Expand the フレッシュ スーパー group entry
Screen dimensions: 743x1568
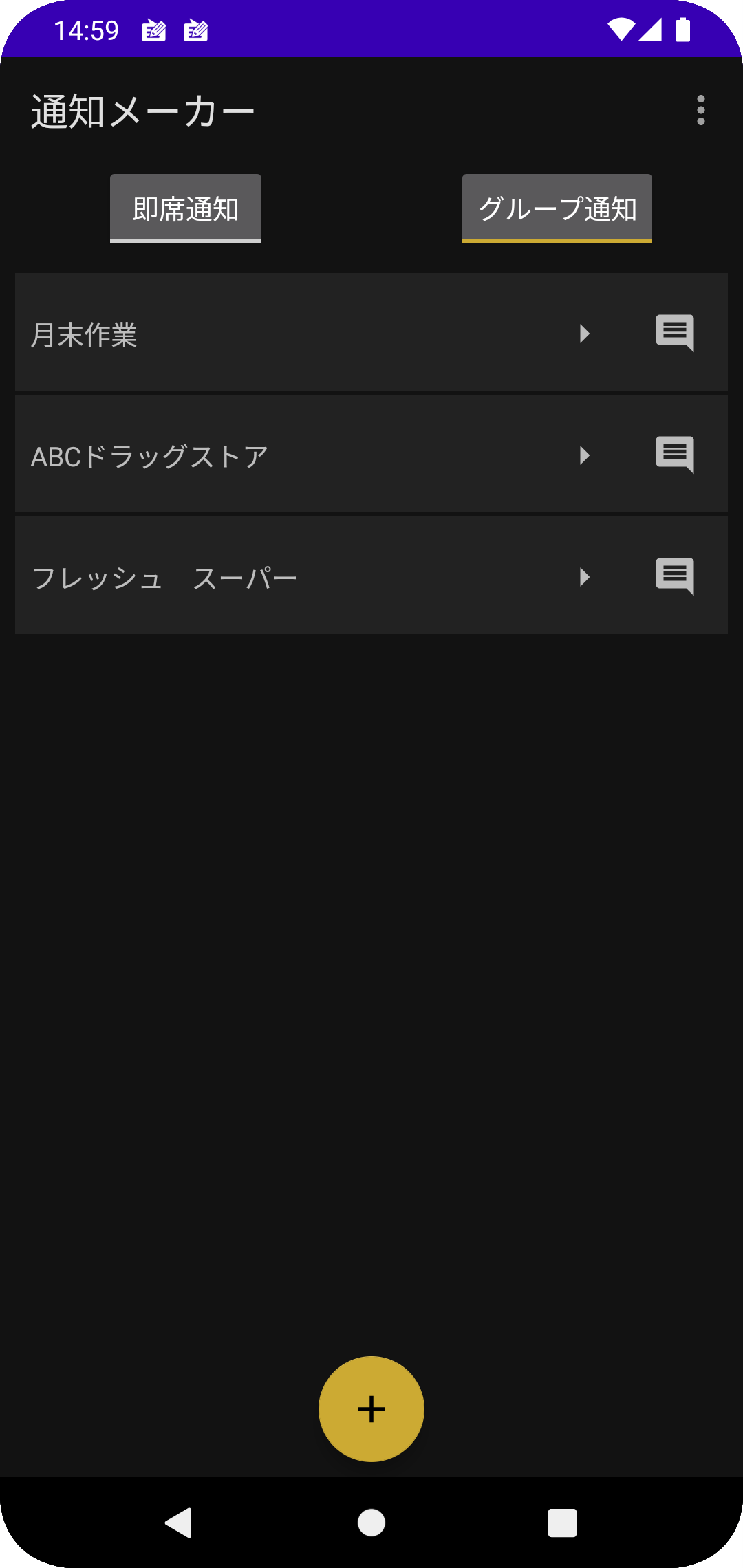585,577
